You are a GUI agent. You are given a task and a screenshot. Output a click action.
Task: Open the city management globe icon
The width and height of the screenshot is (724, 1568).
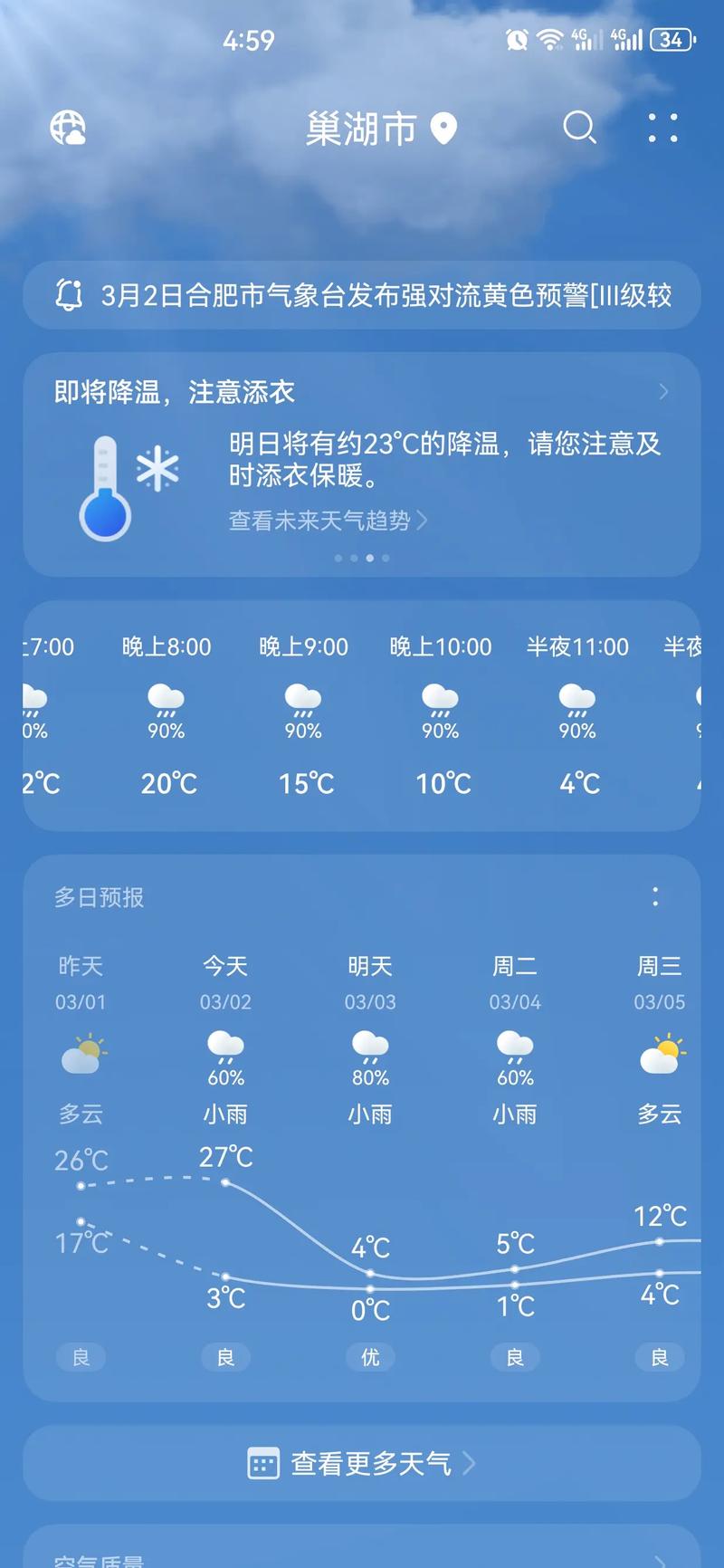(x=68, y=128)
